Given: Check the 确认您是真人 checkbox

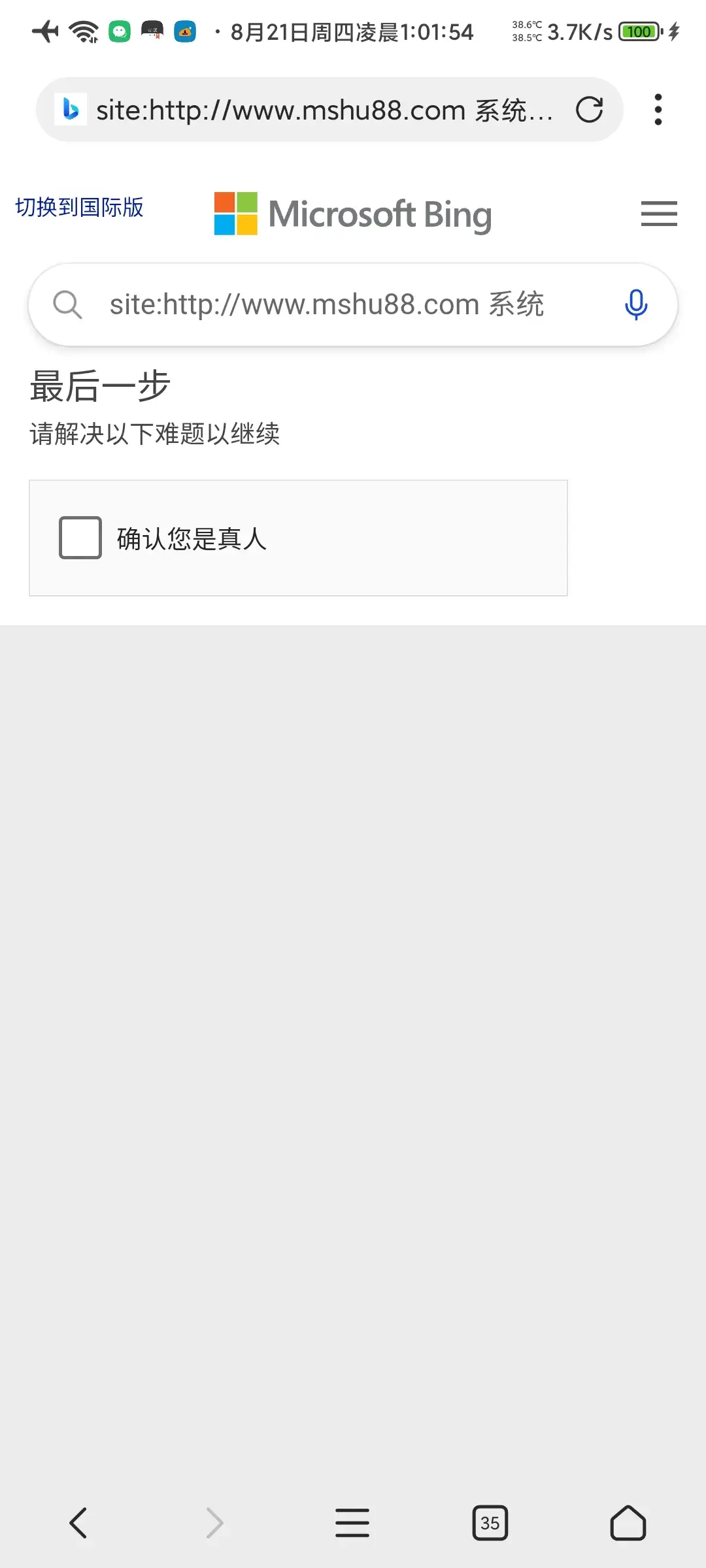Looking at the screenshot, I should (80, 538).
